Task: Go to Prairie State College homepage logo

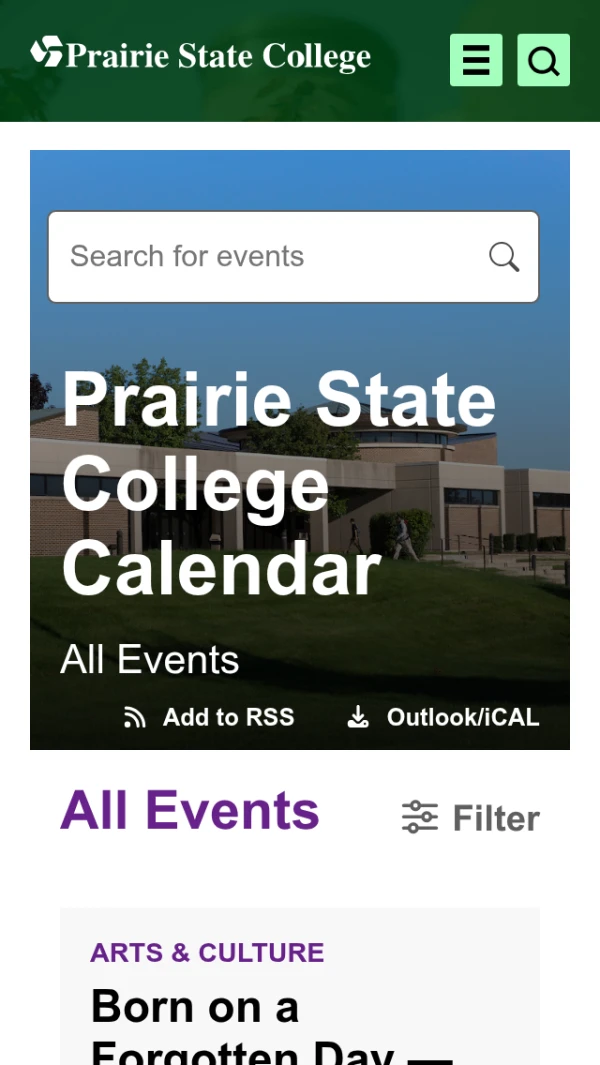Action: (201, 54)
